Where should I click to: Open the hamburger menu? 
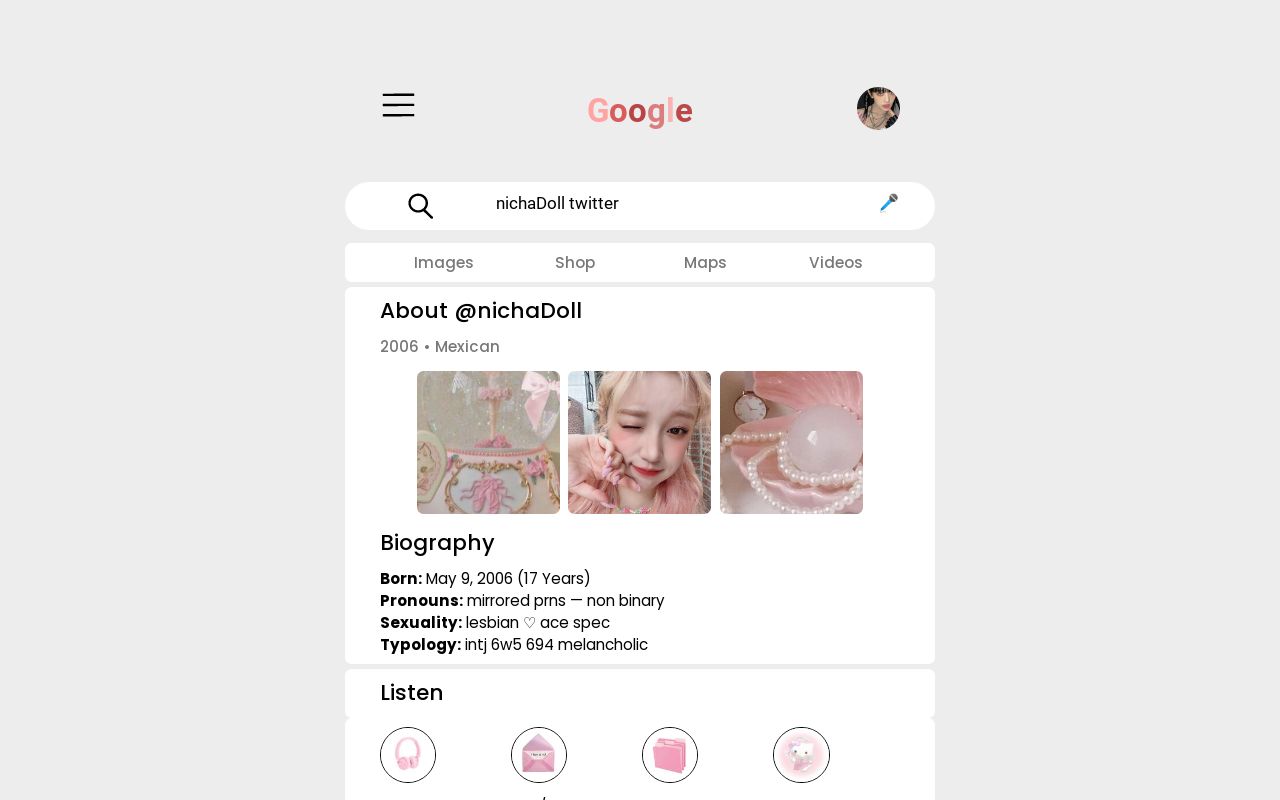(398, 106)
